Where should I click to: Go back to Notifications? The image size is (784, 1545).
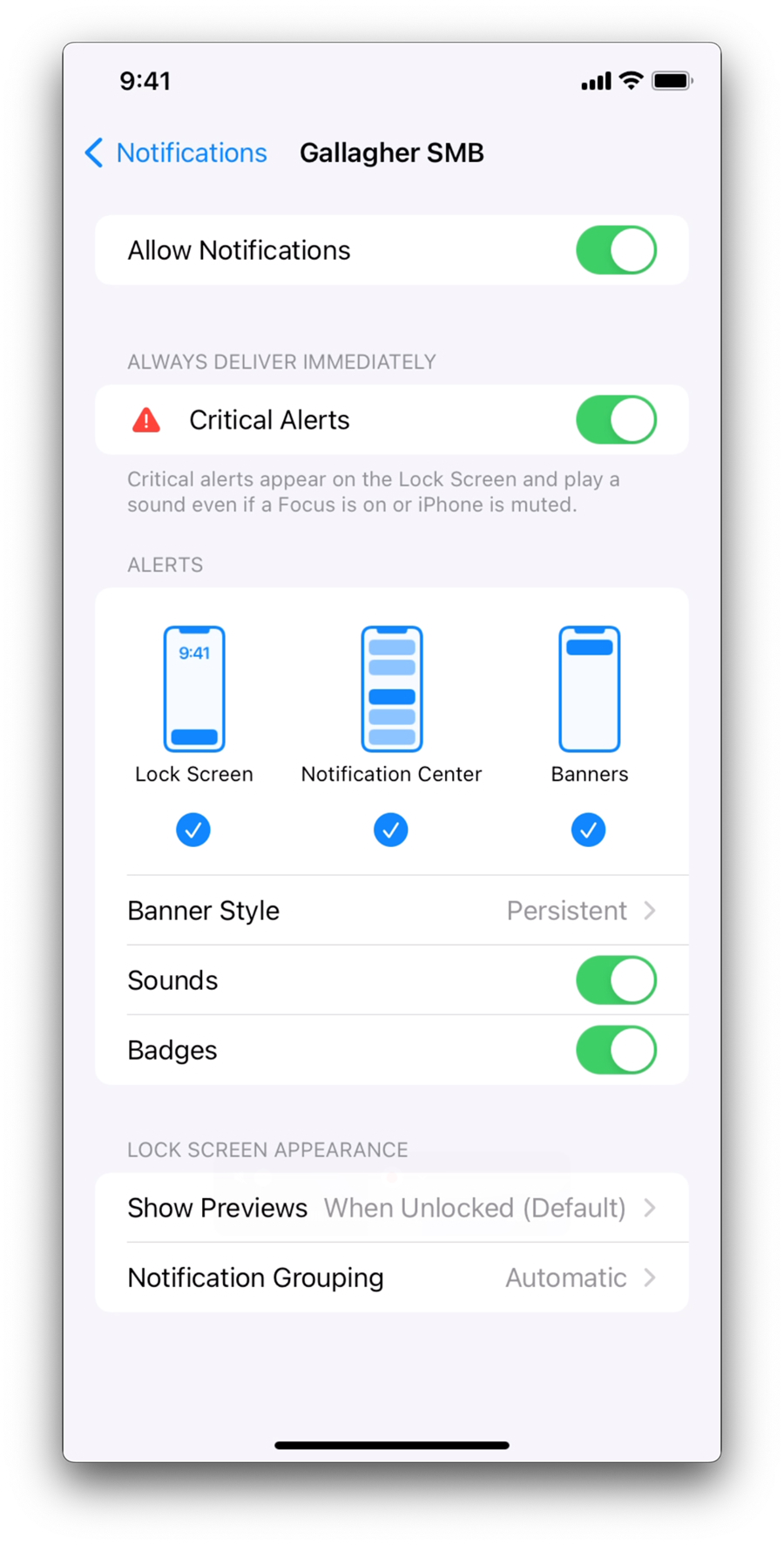pos(177,152)
